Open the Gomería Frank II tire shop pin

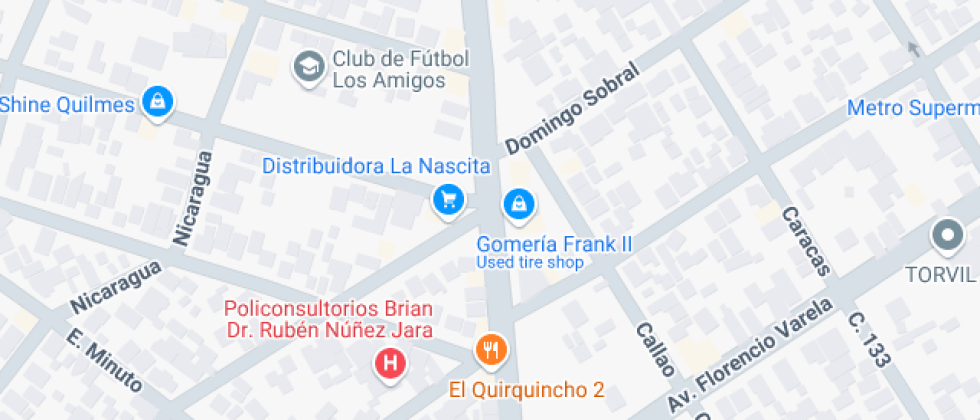[x=518, y=204]
